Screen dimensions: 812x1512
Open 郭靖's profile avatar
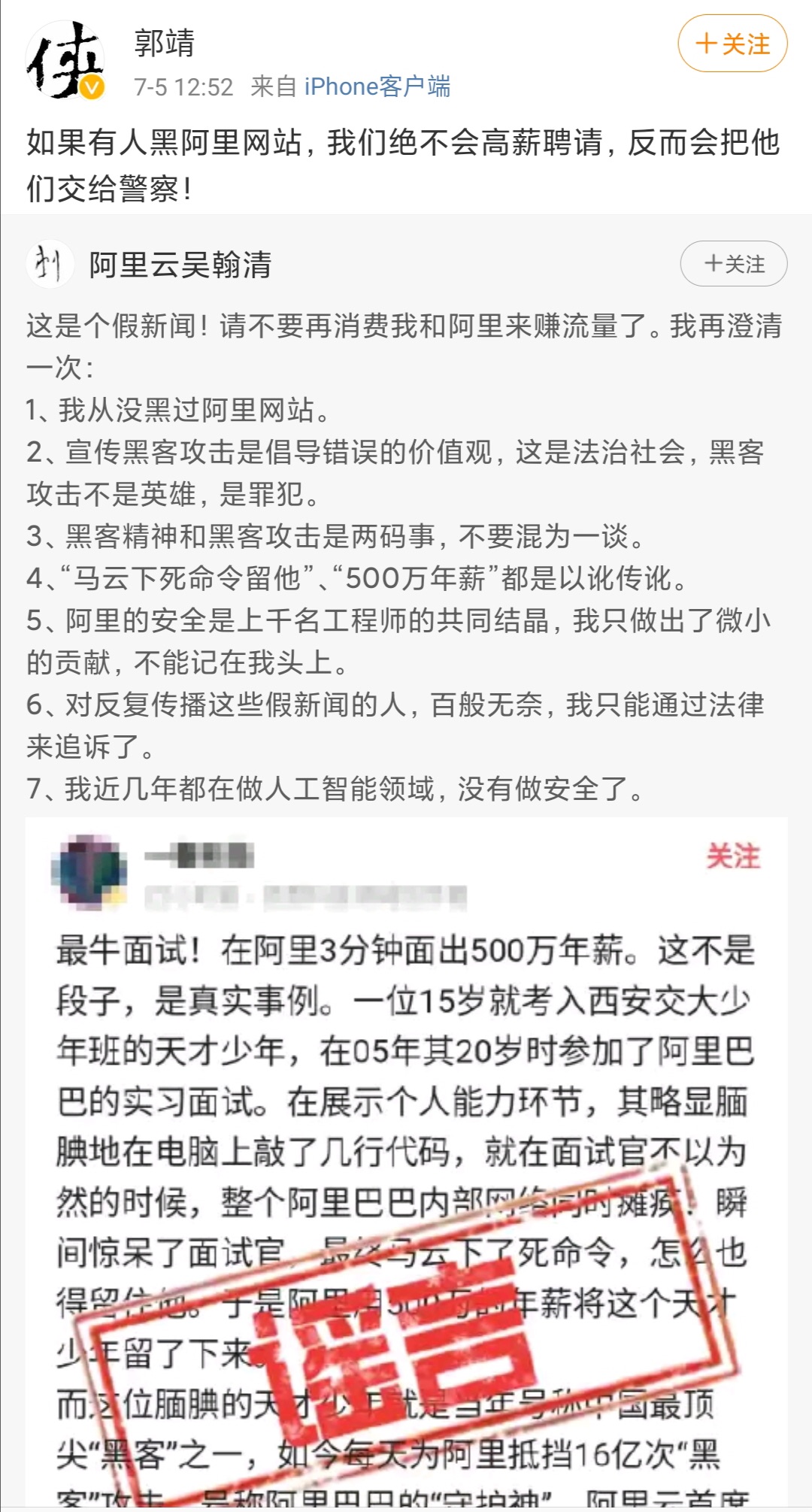[x=64, y=60]
